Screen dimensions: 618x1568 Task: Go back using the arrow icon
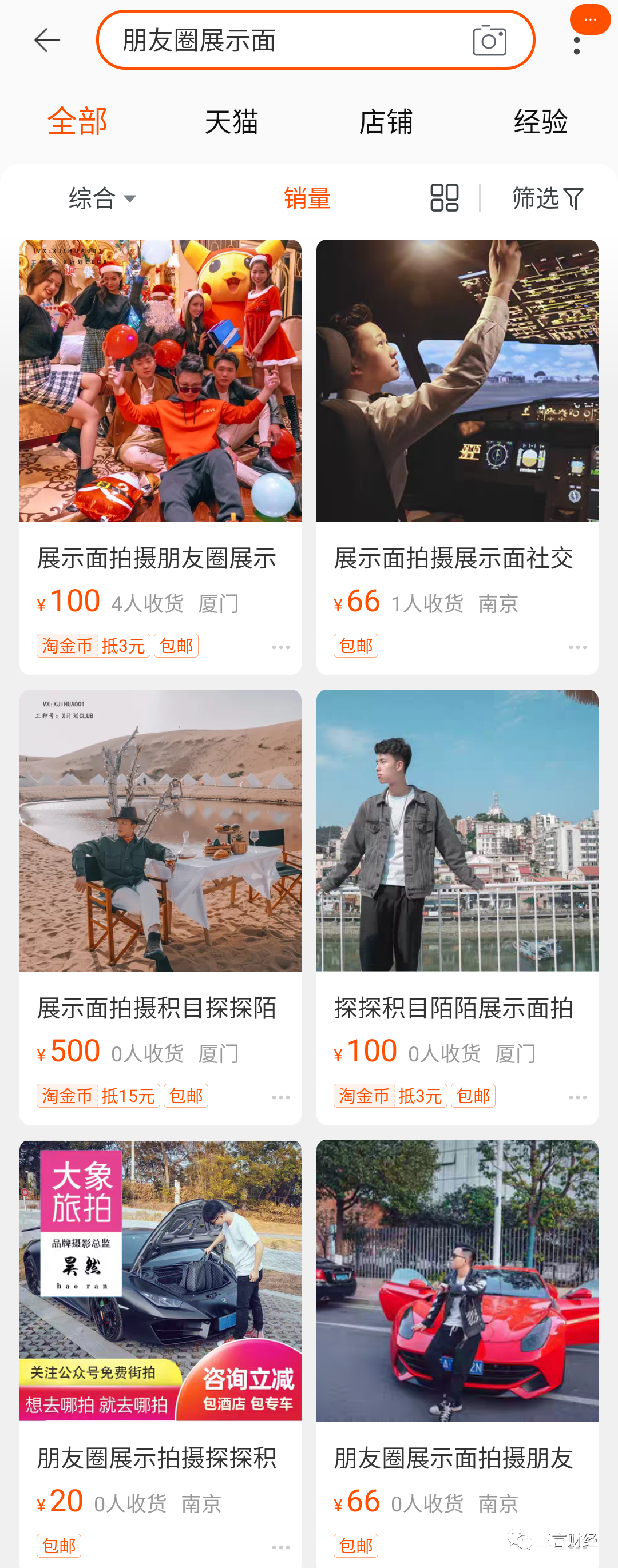[47, 41]
